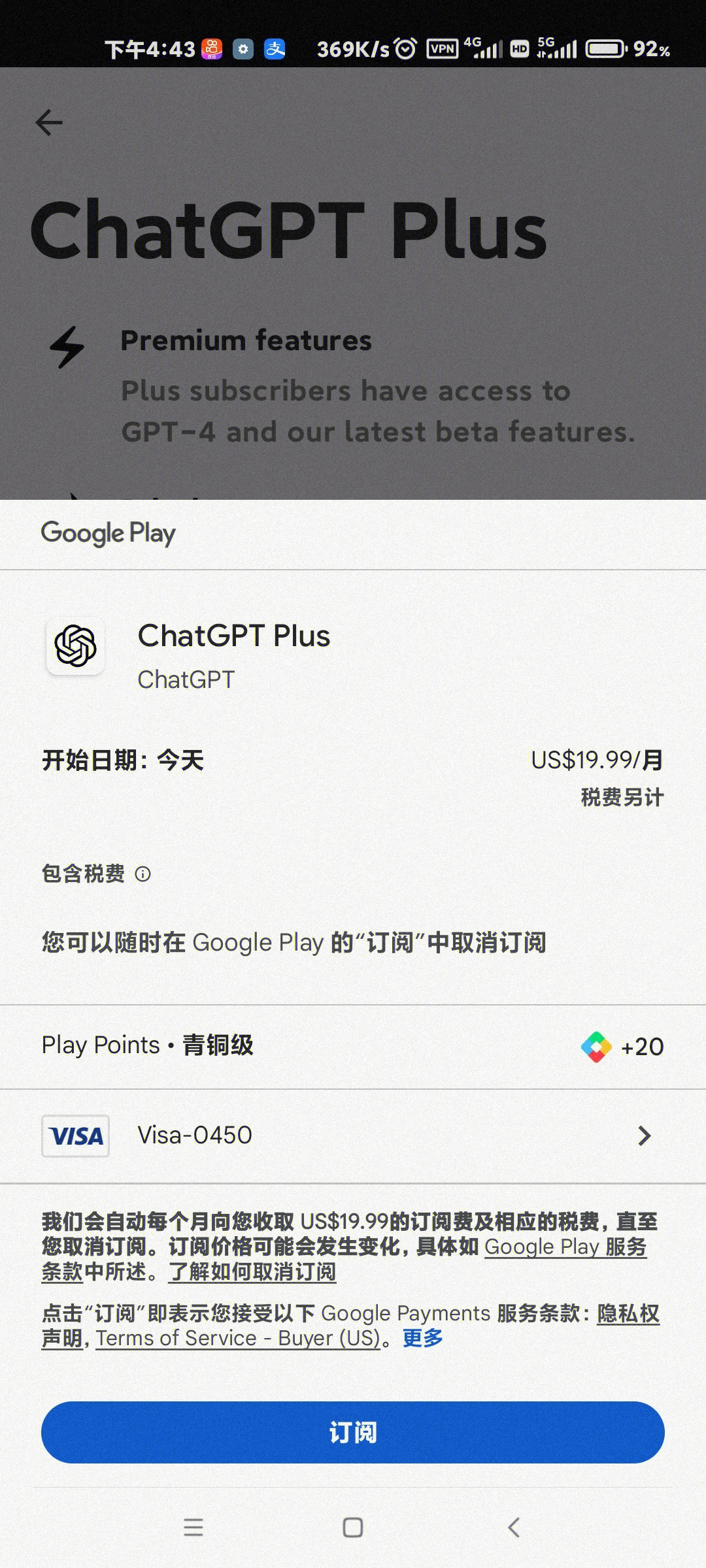Viewport: 706px width, 1568px height.
Task: Open the Play Points 青铜级 row
Action: pos(353,1045)
